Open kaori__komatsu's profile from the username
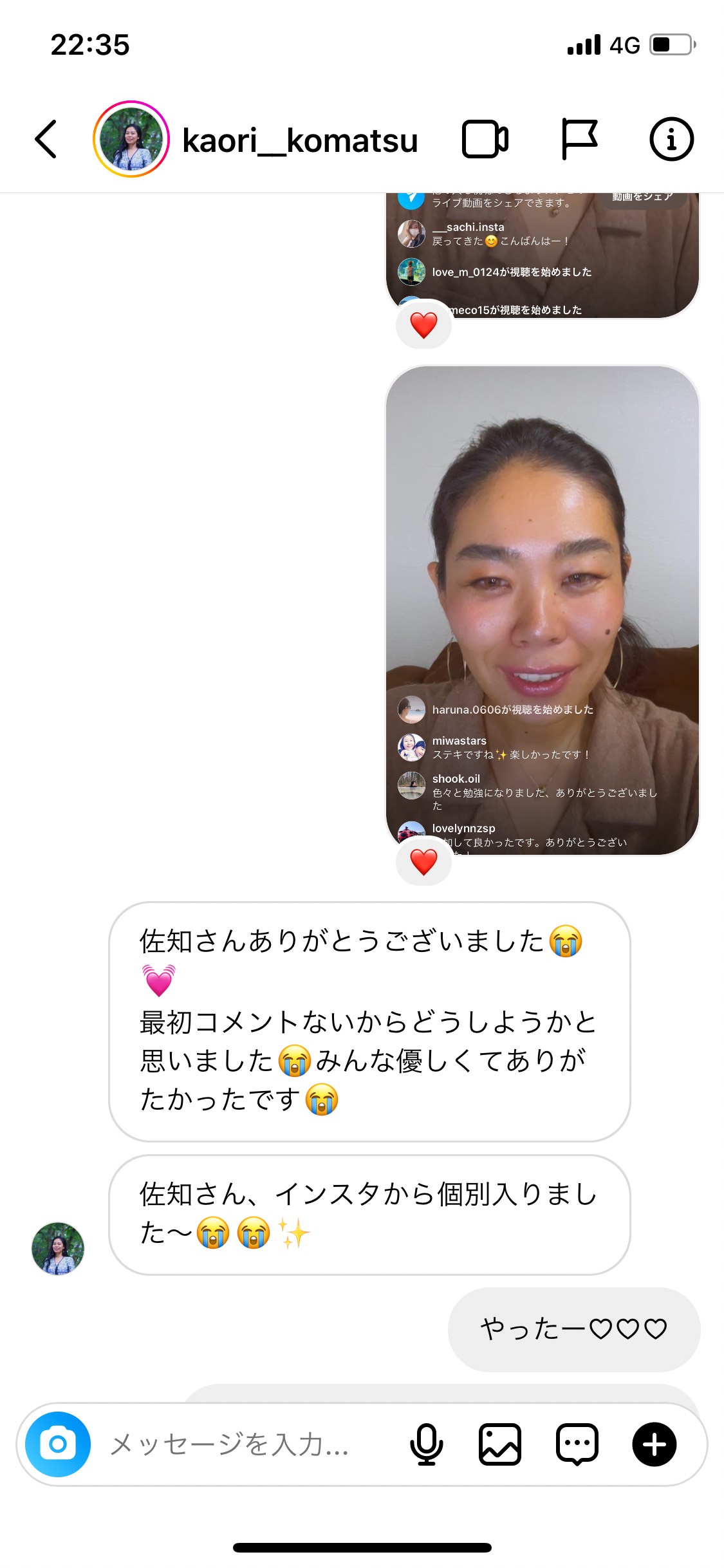724x1568 pixels. [x=300, y=140]
